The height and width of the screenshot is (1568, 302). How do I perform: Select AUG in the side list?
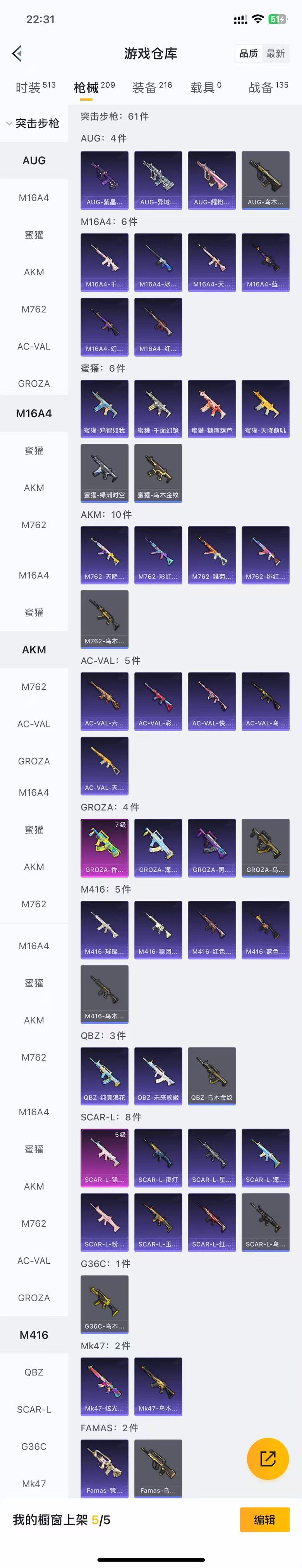coord(34,161)
